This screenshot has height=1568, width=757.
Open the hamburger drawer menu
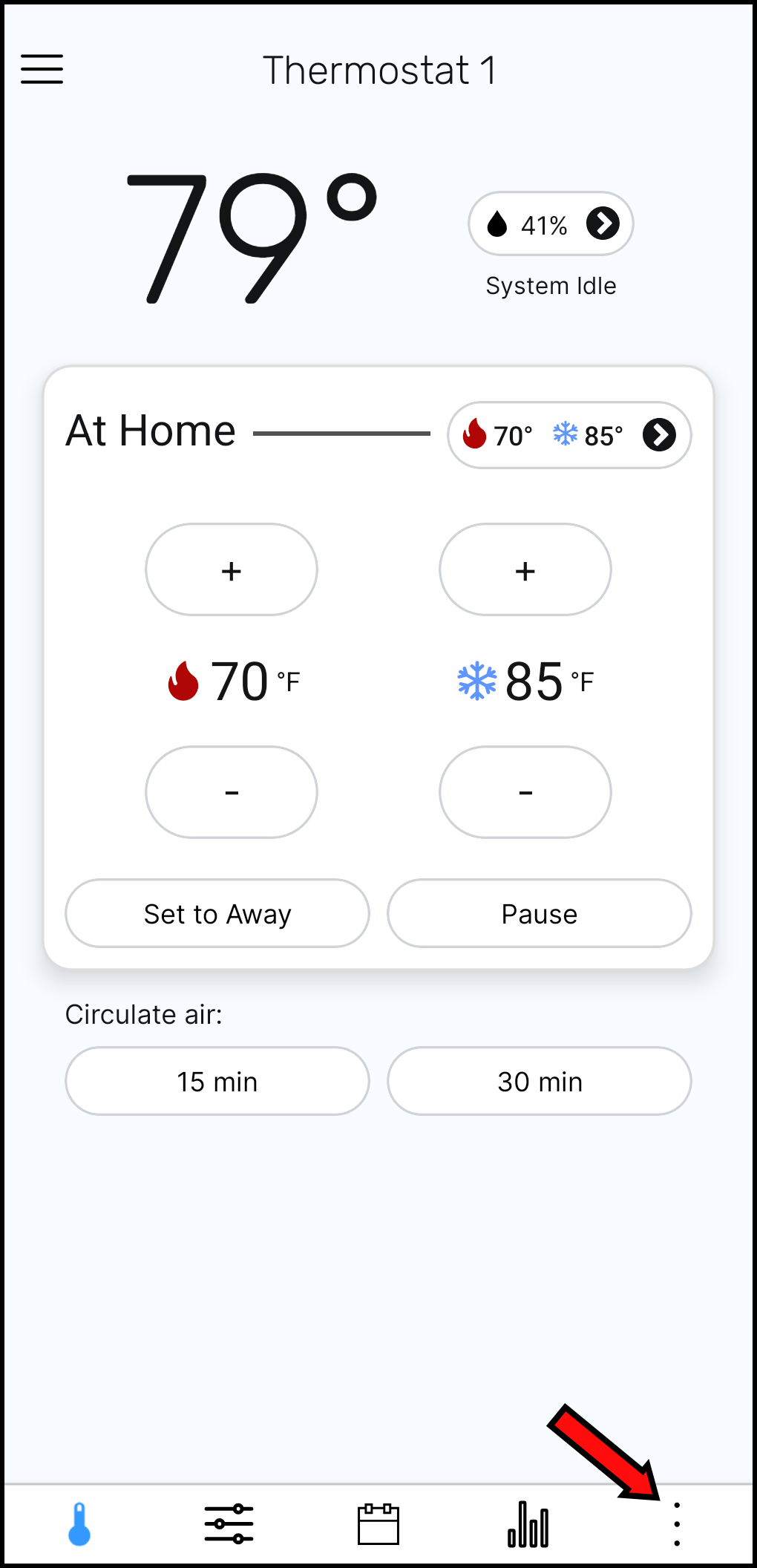coord(42,69)
